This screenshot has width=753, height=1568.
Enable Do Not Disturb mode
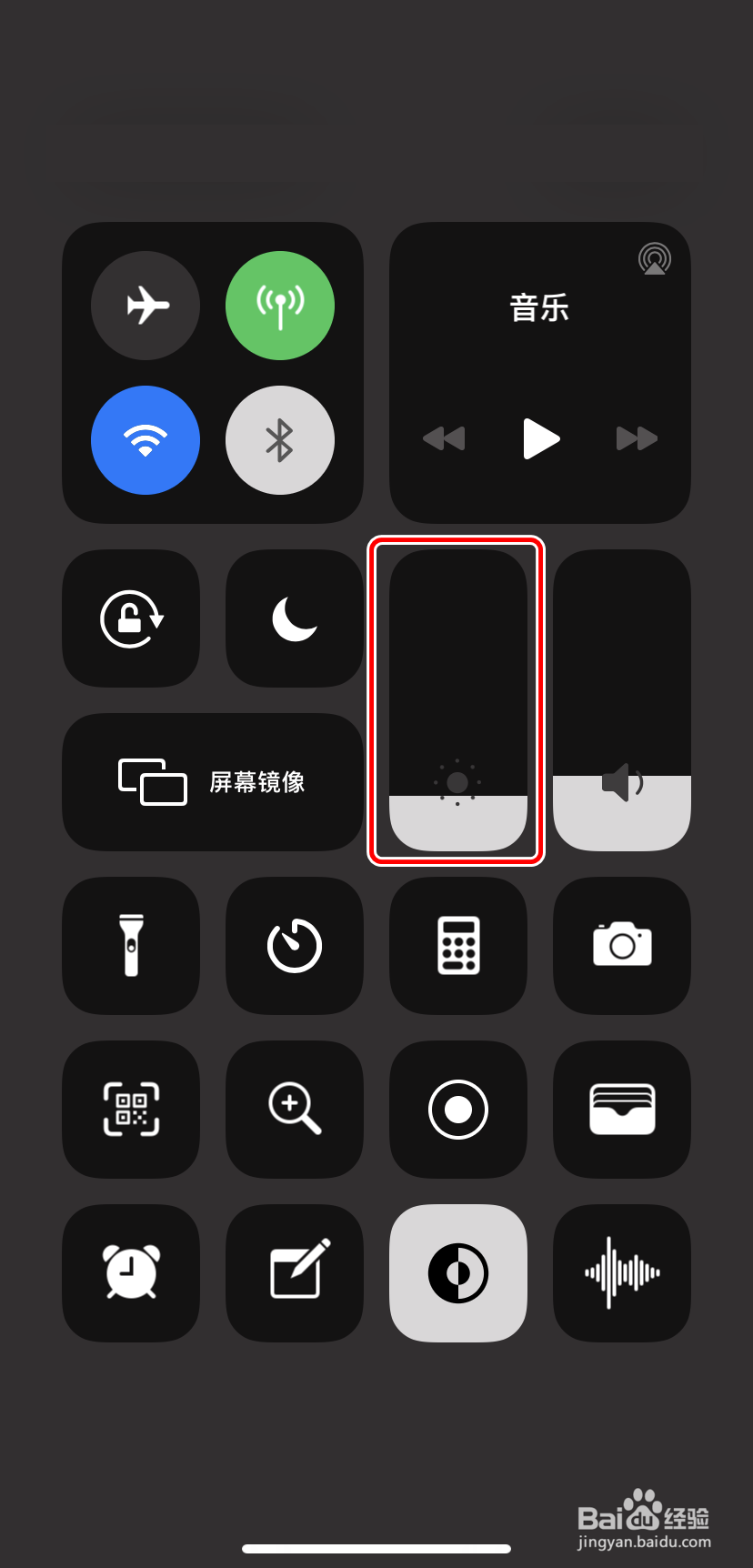(294, 618)
